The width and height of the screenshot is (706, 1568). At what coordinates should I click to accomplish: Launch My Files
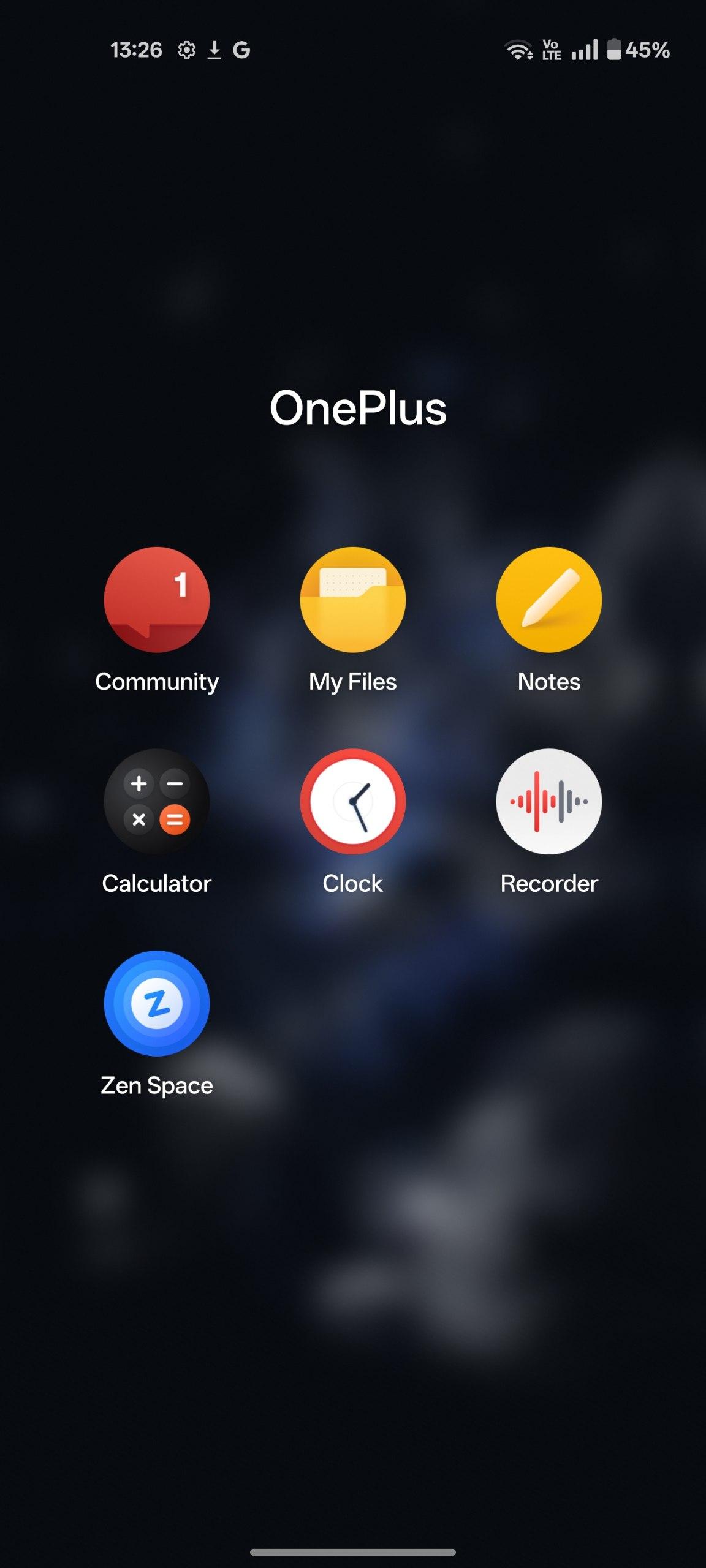[353, 600]
